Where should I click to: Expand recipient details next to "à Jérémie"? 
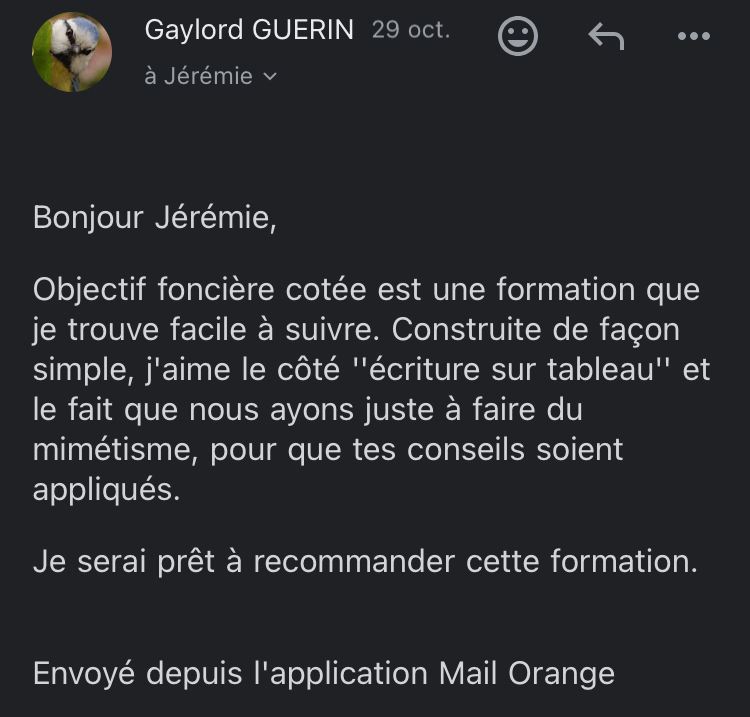(268, 77)
